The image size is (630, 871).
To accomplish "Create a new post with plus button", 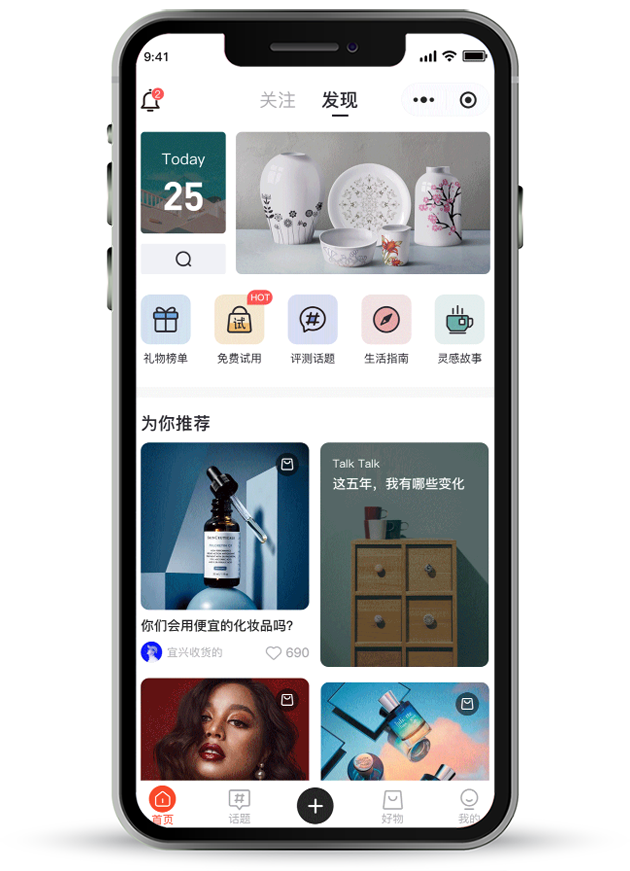I will (x=315, y=806).
